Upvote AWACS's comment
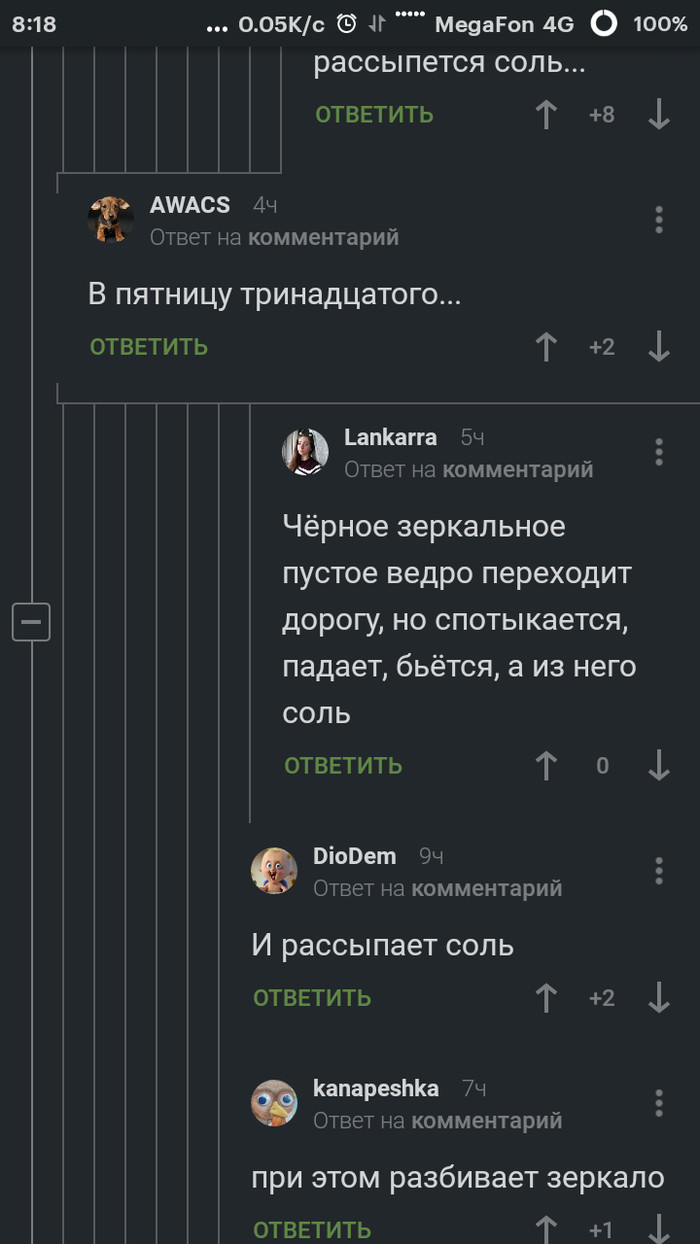The height and width of the screenshot is (1244, 700). coord(546,347)
